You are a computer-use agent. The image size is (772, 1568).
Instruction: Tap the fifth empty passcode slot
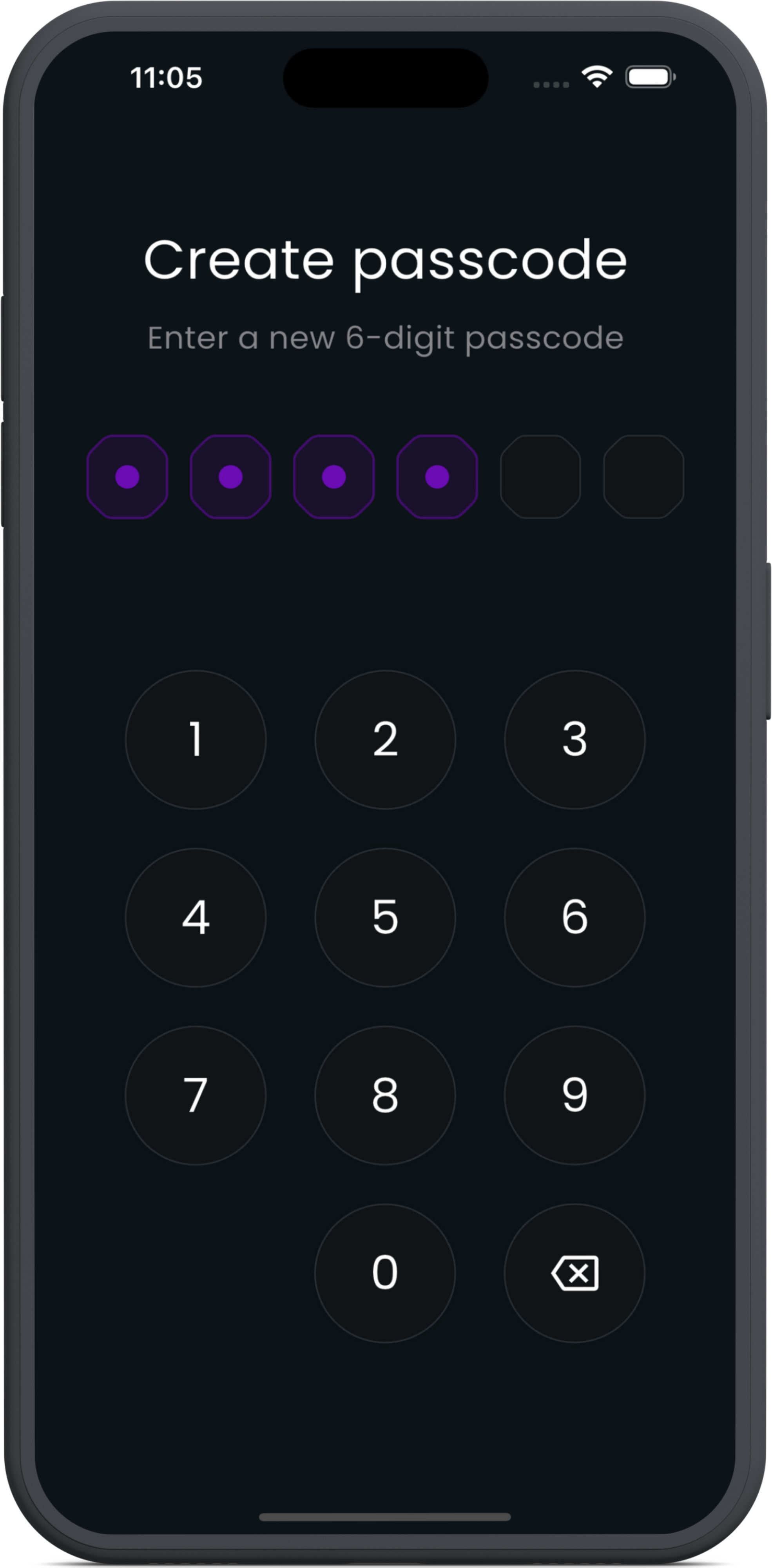pos(541,477)
